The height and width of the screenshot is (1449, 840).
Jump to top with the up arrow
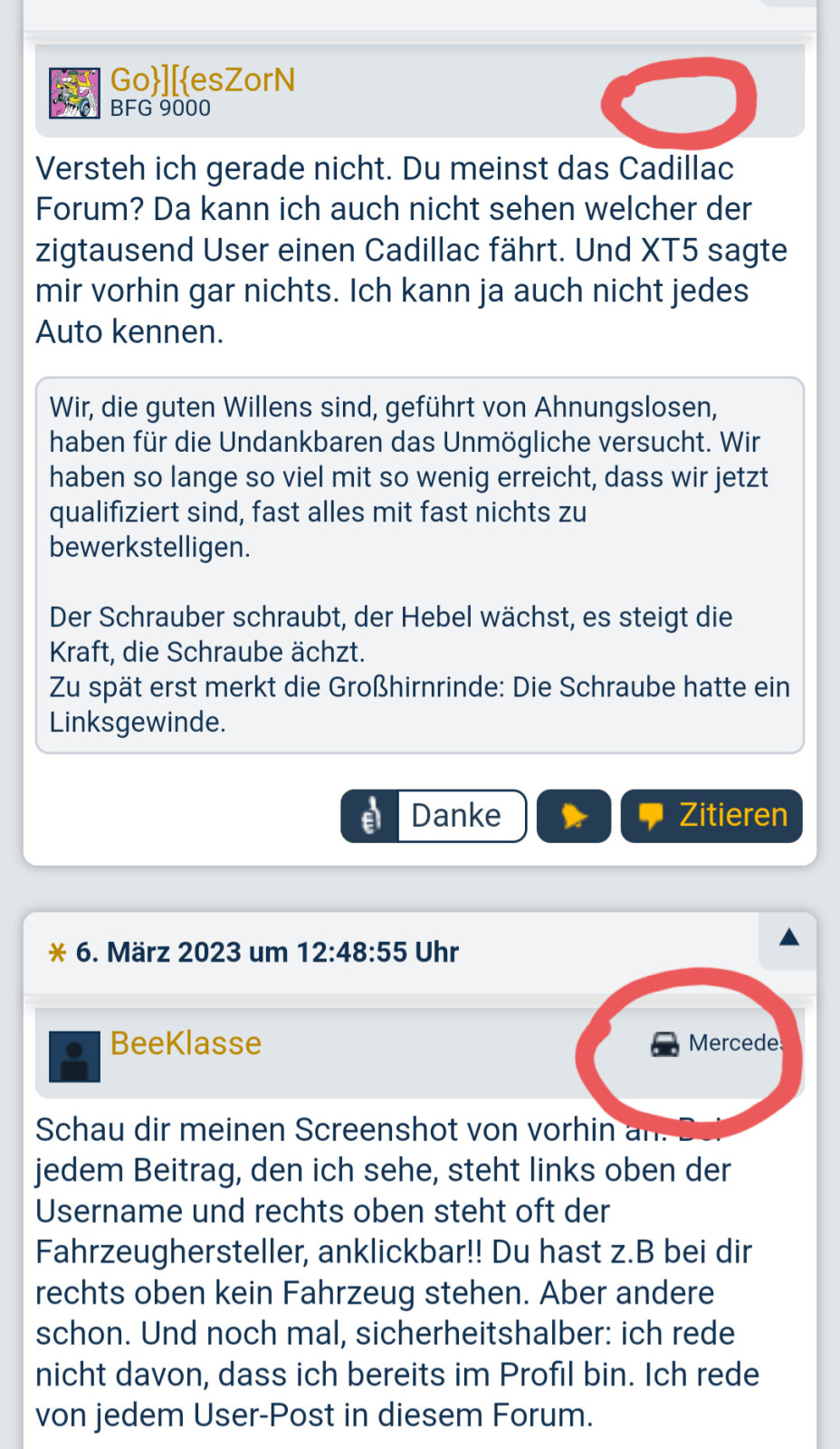[788, 938]
